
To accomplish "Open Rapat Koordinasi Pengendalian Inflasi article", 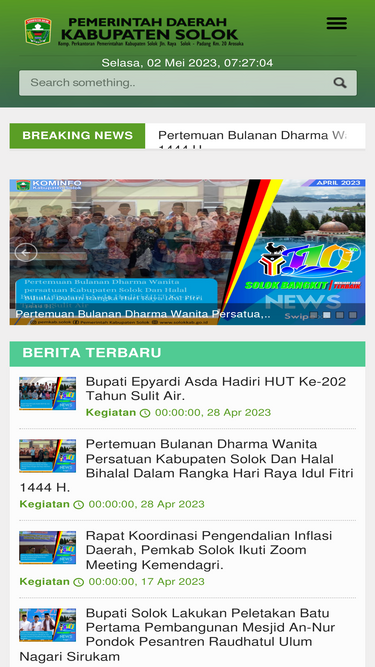I will tap(209, 550).
